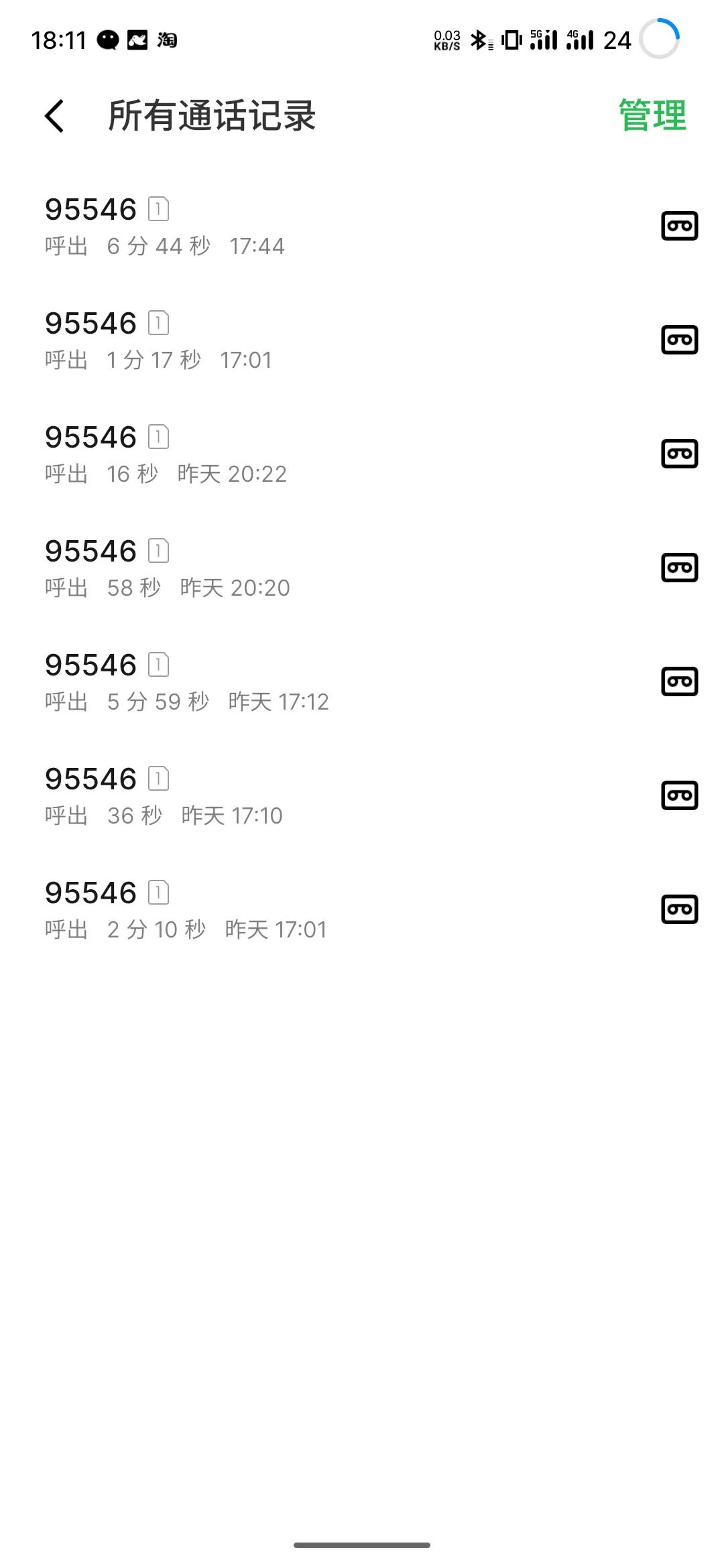The width and height of the screenshot is (724, 1568).
Task: Play the recording for the 17:44 call
Action: [678, 225]
